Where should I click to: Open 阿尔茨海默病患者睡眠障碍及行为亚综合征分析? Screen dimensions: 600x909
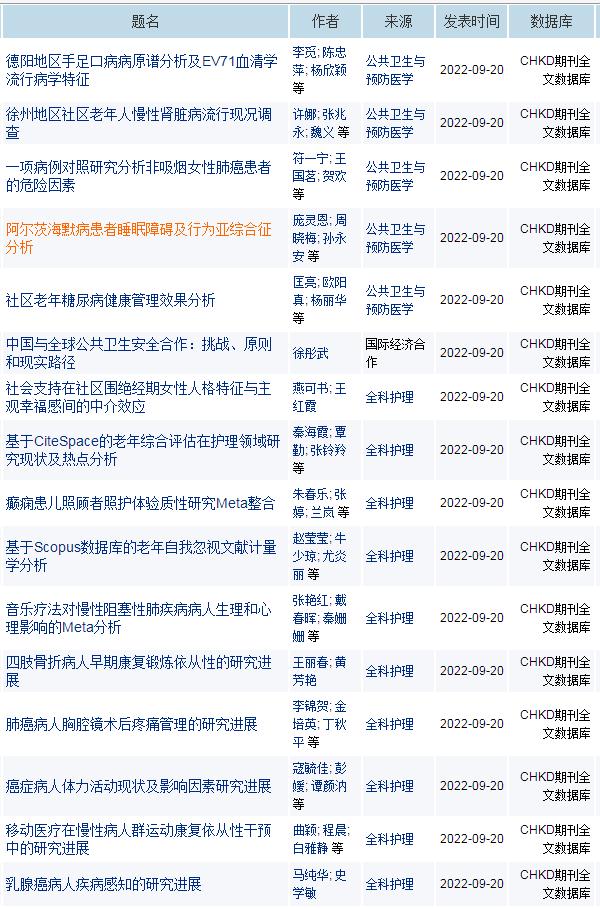pyautogui.click(x=138, y=238)
